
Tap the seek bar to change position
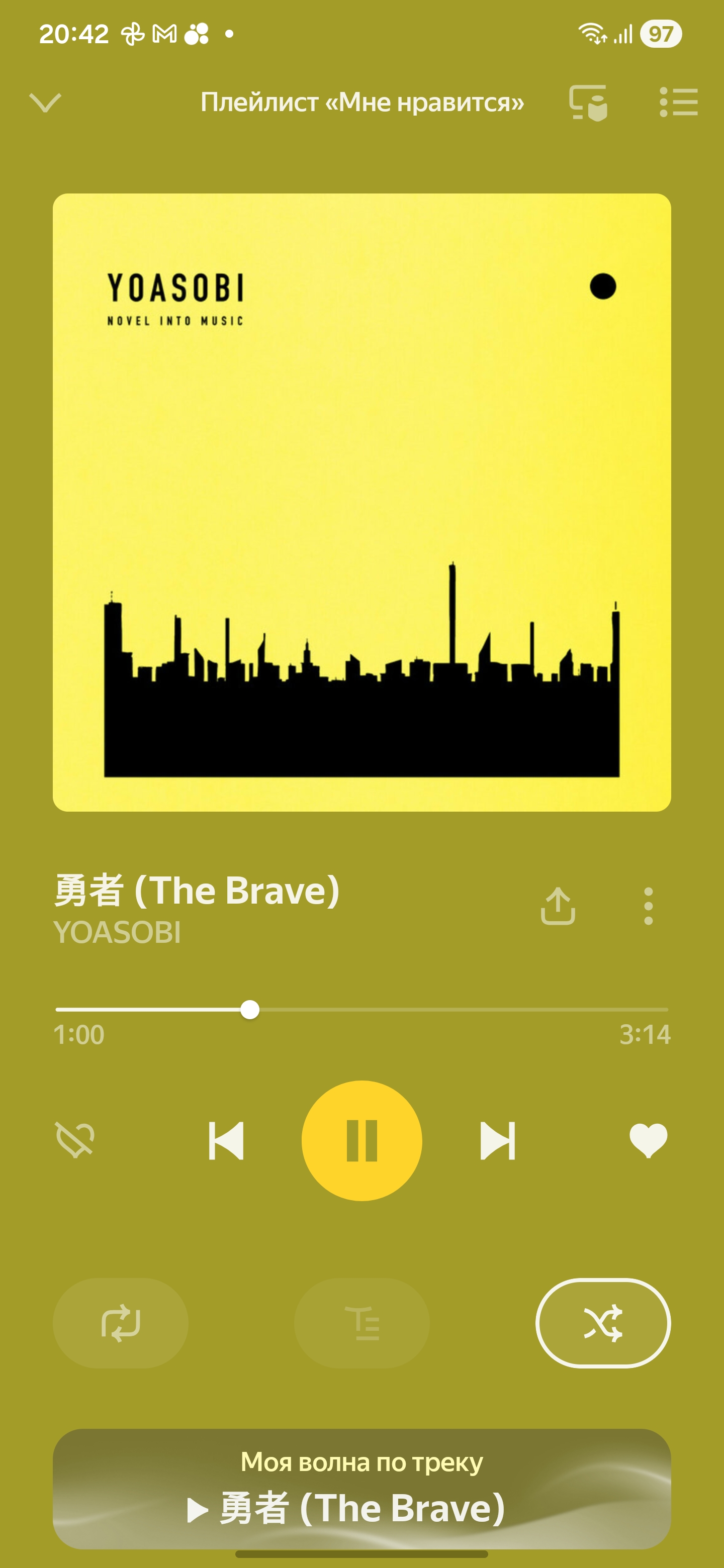click(426, 1009)
